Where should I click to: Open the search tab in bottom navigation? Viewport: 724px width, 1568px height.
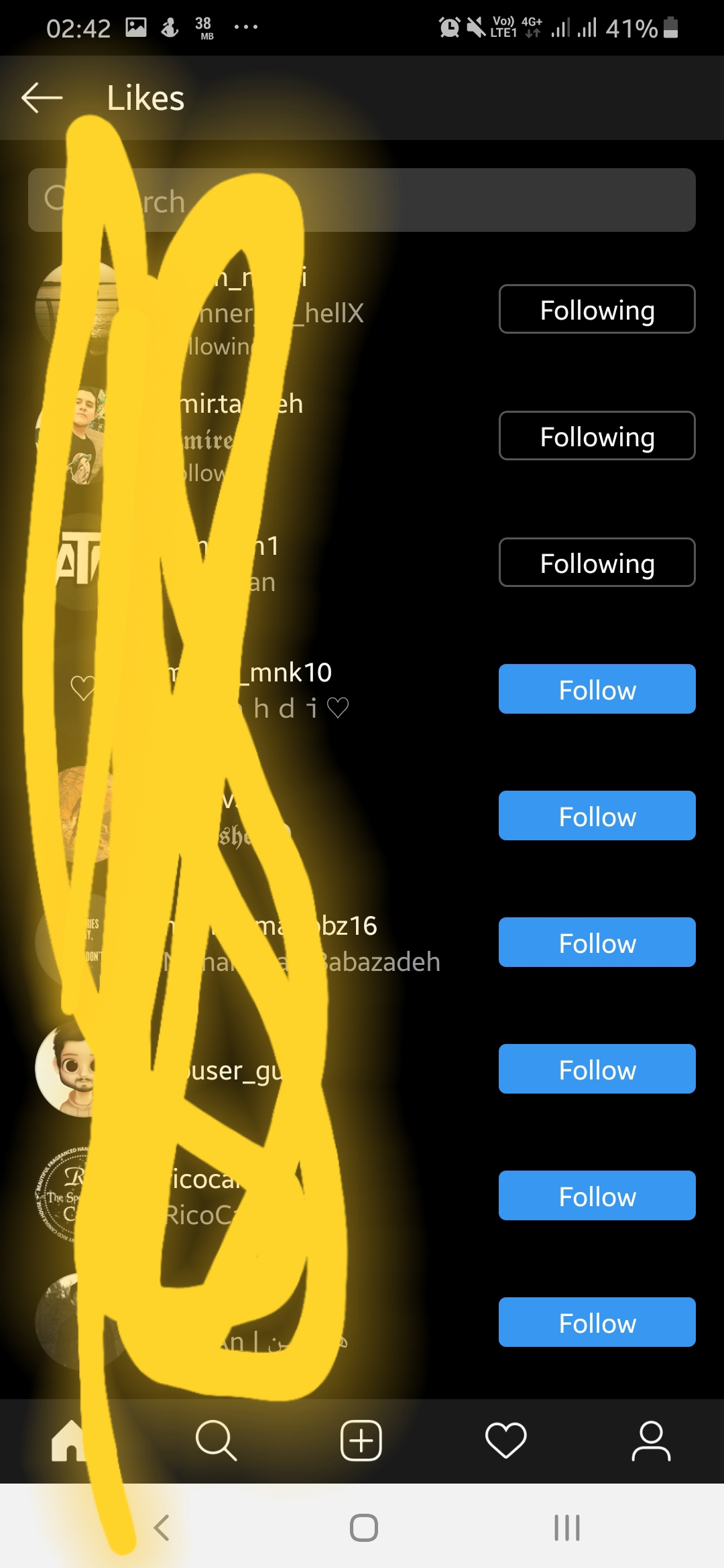tap(216, 1440)
